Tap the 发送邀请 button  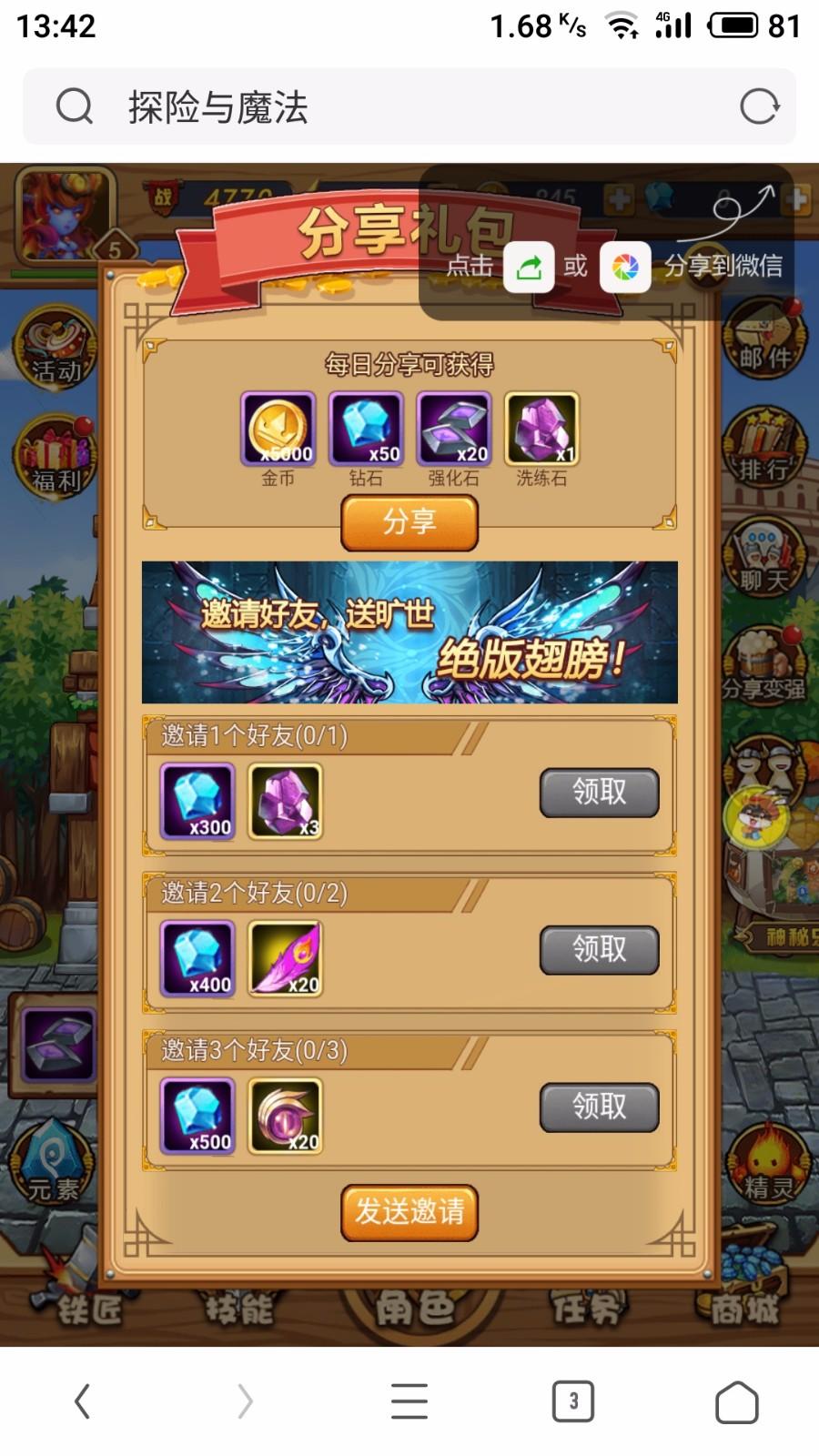pos(409,1212)
